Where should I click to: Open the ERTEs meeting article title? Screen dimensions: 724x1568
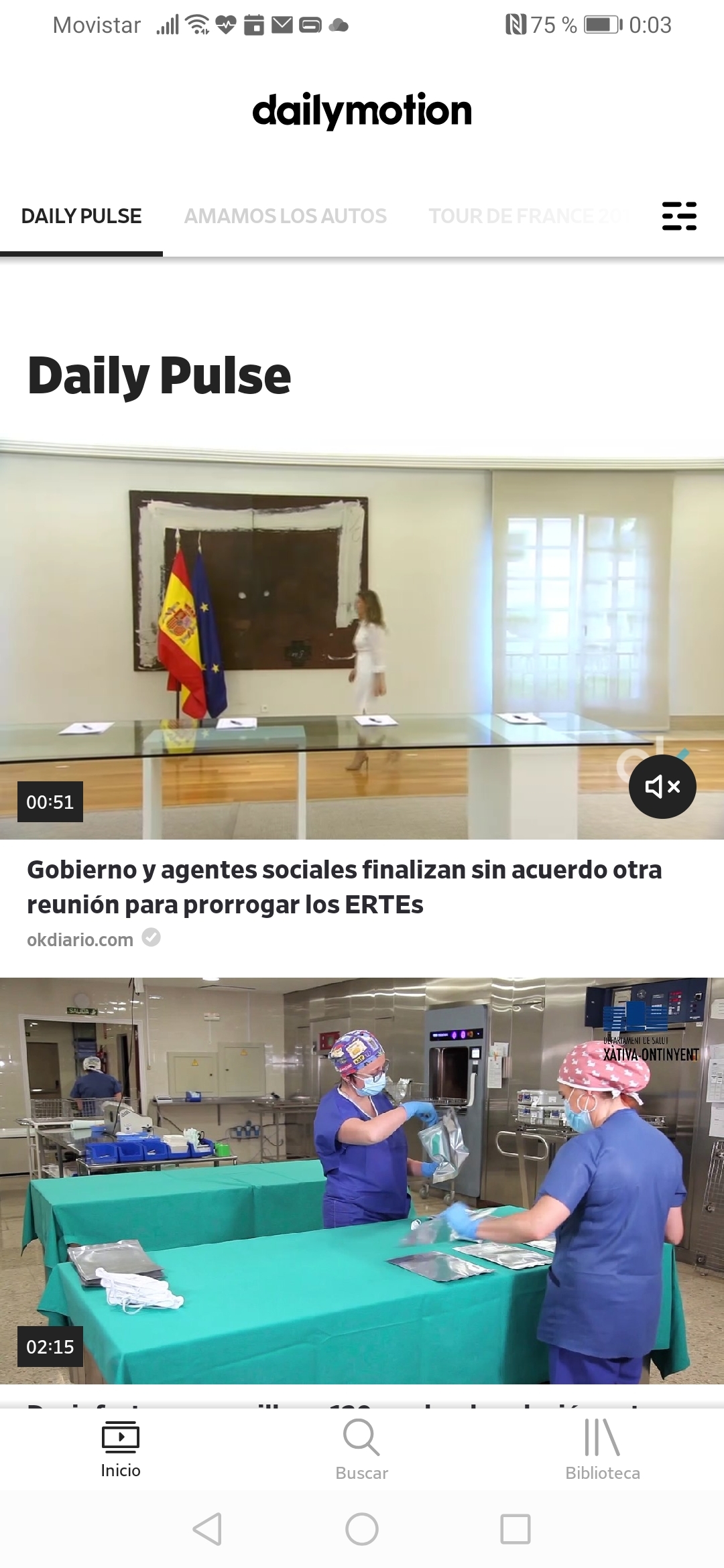point(344,887)
